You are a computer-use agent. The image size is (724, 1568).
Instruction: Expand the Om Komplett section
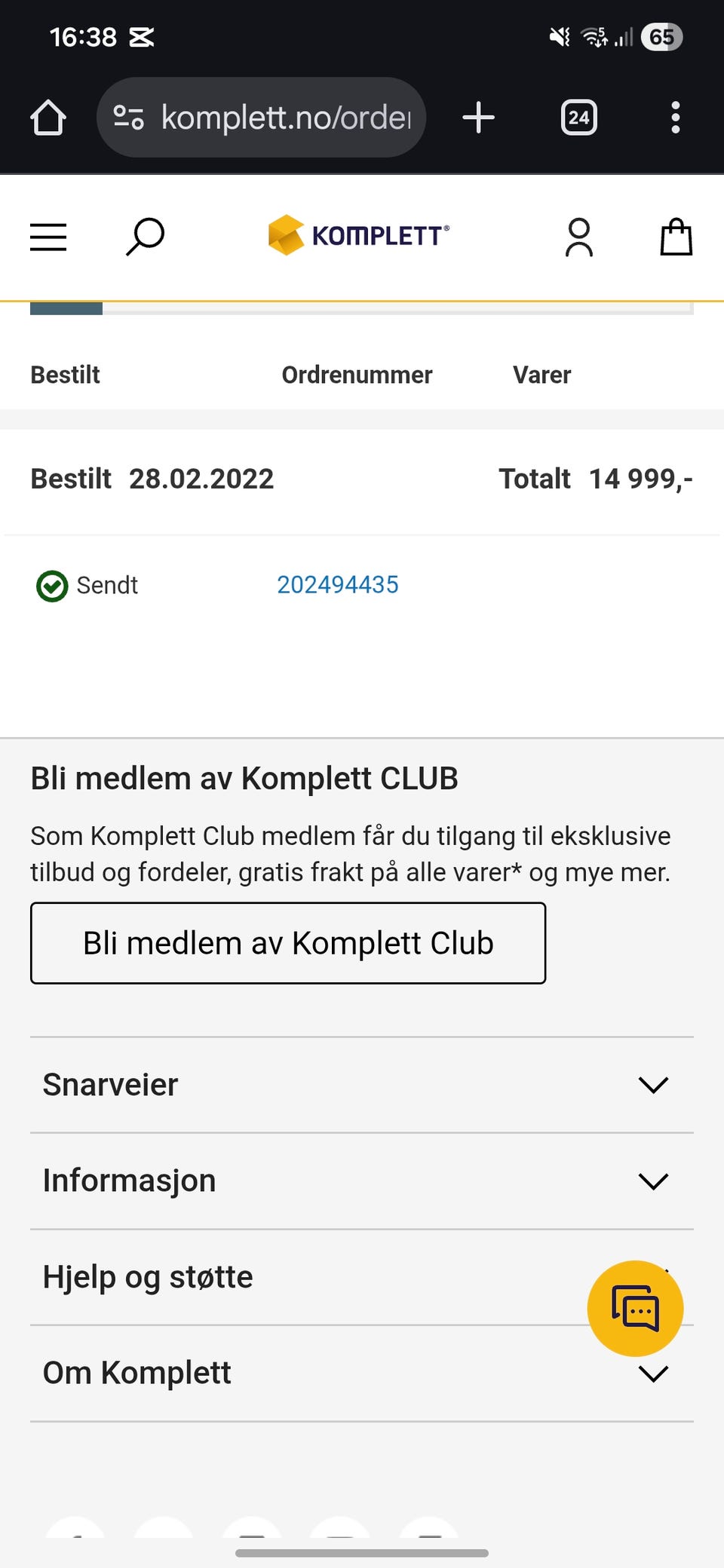click(x=362, y=1373)
